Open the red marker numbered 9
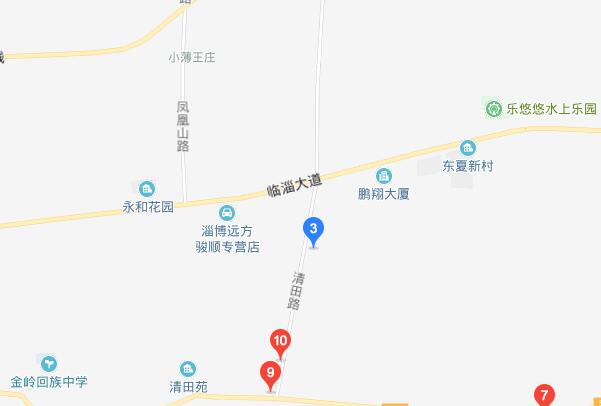The height and width of the screenshot is (406, 601). tap(269, 374)
